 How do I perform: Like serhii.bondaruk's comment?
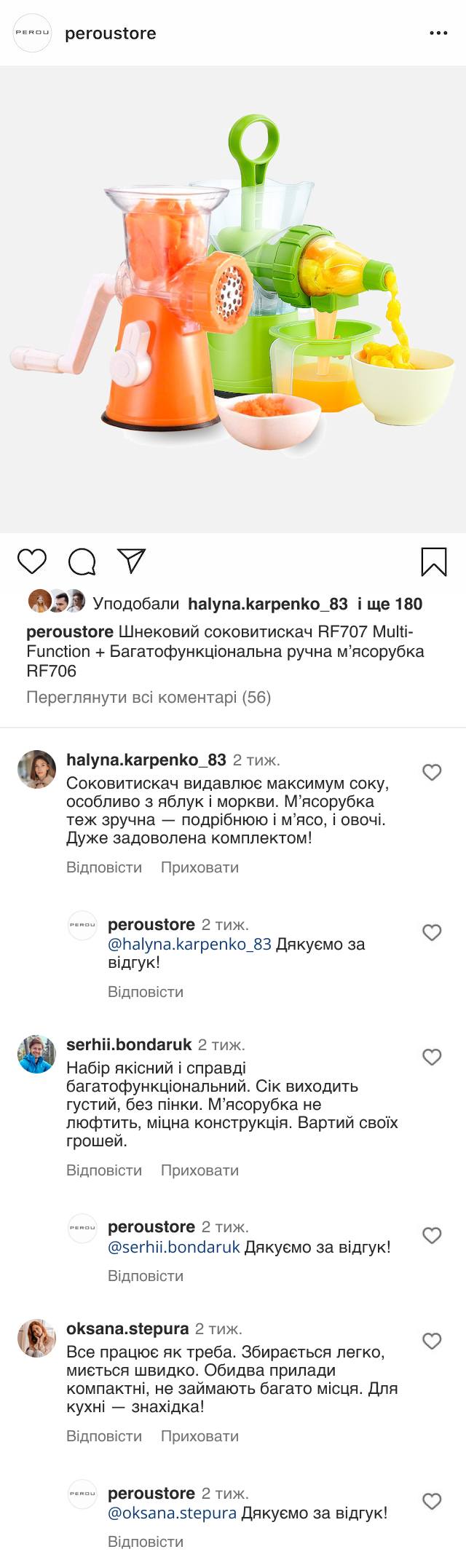tap(432, 1057)
